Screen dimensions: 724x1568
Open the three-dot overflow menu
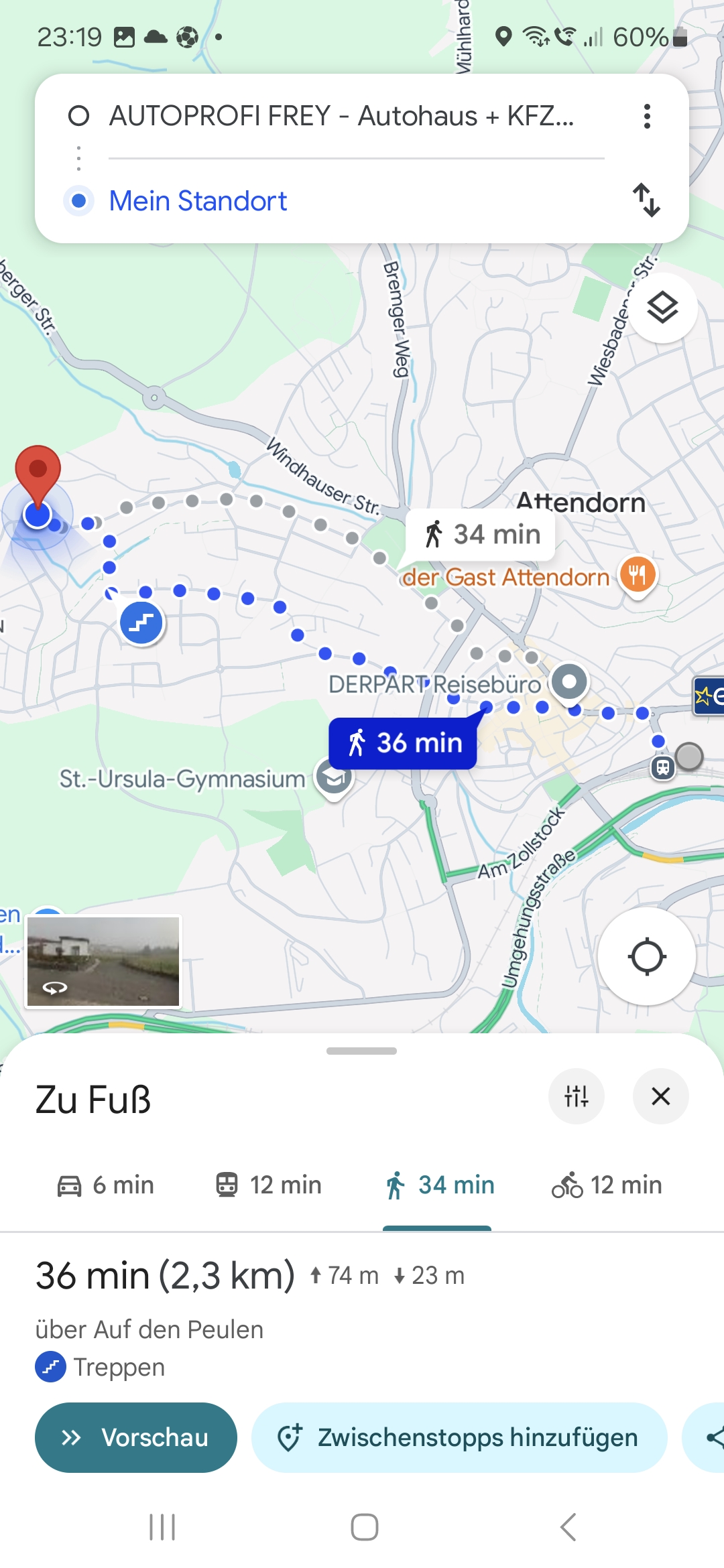pyautogui.click(x=647, y=117)
